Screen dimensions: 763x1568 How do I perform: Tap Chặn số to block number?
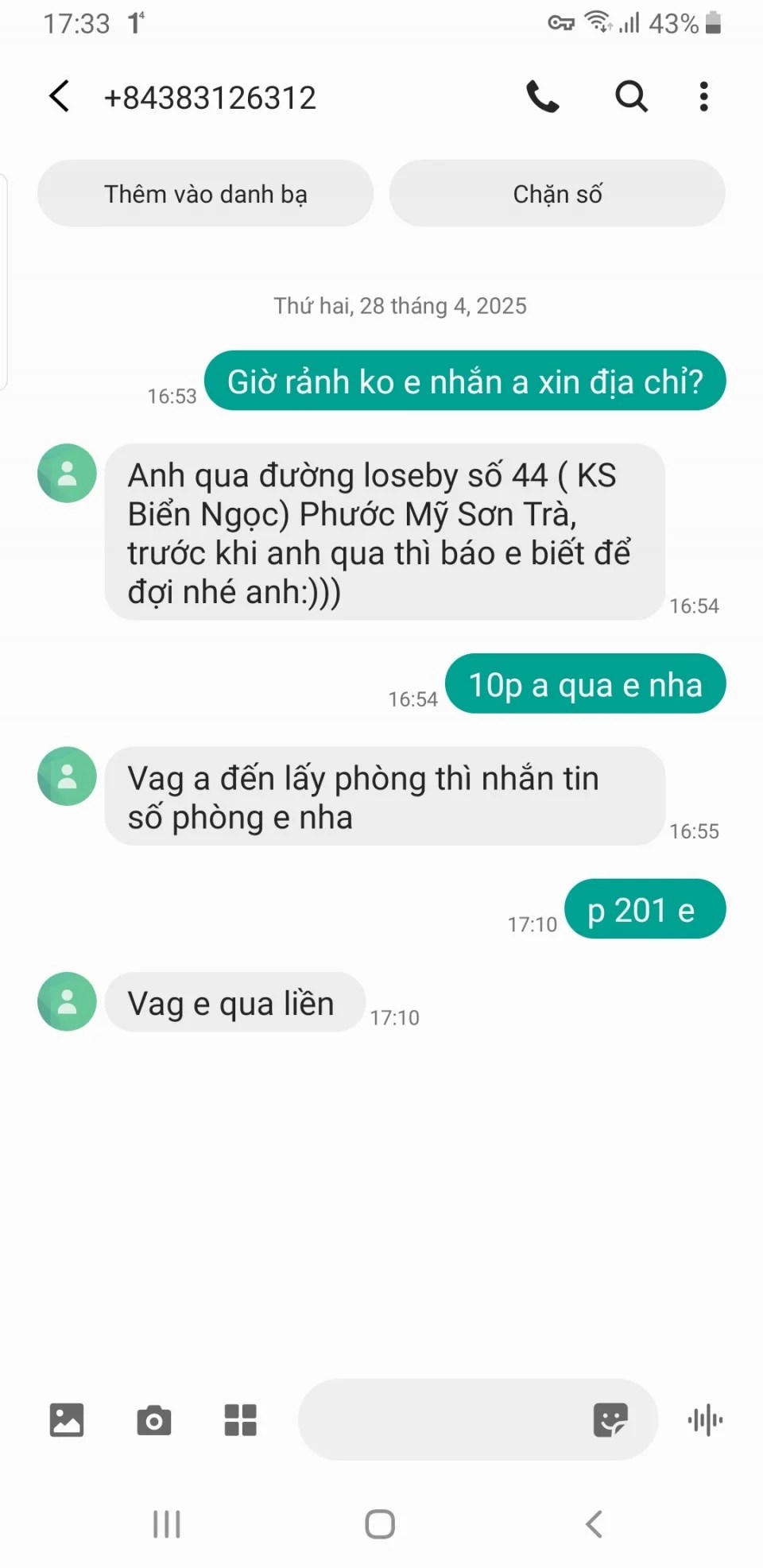[x=557, y=194]
